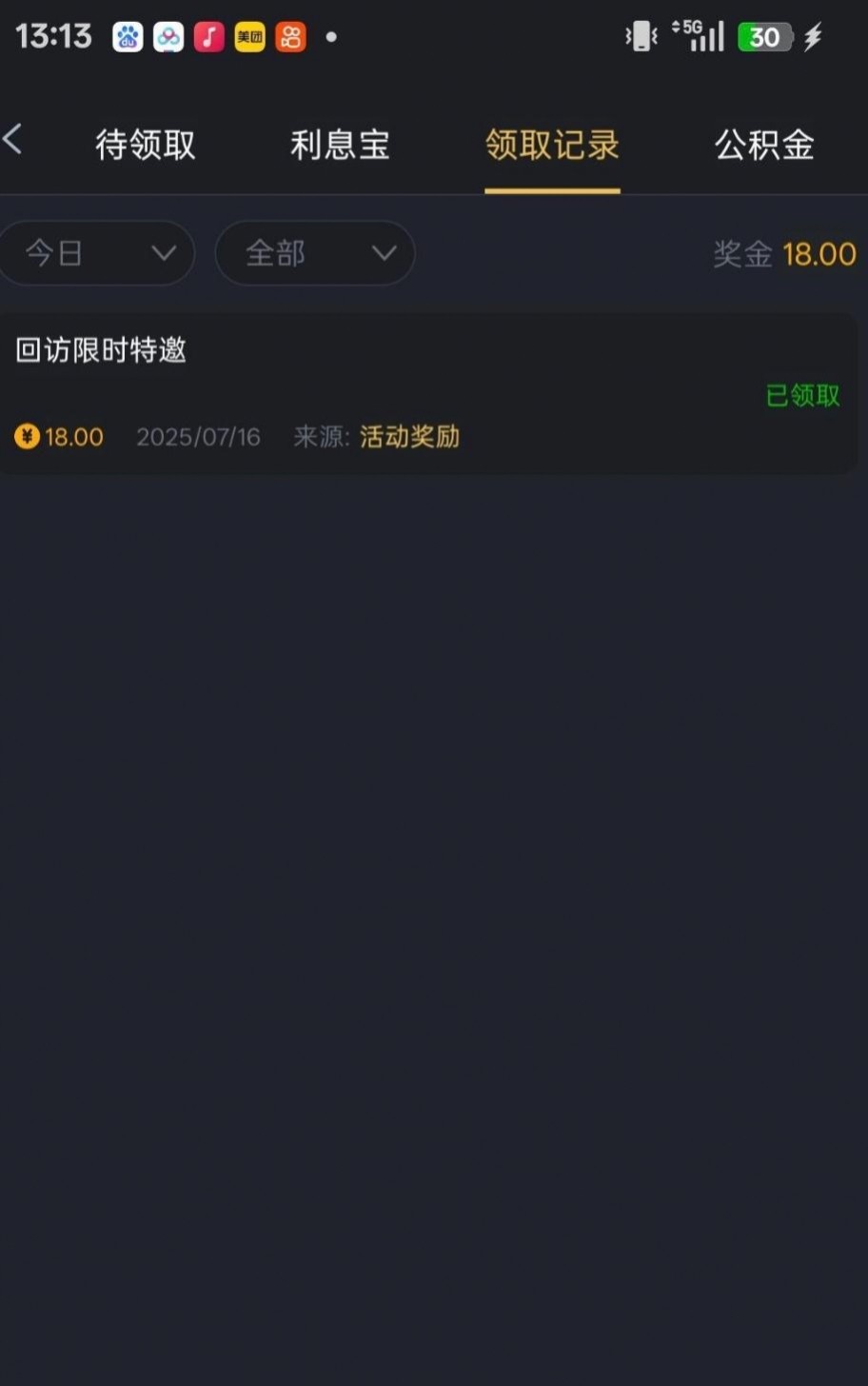
Task: Expand the 全部 filter dropdown
Action: pos(315,253)
